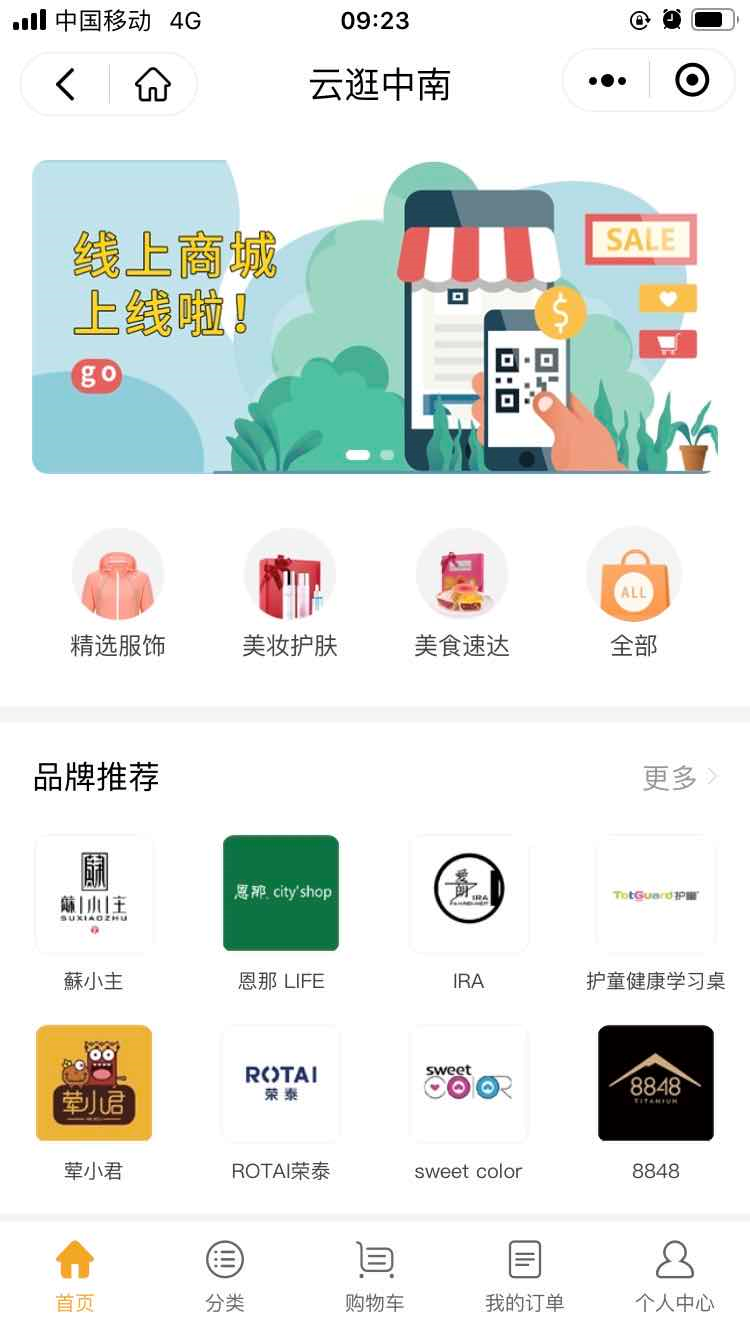Open the 购物车 cart icon
The height and width of the screenshot is (1334, 750).
pos(374,1262)
